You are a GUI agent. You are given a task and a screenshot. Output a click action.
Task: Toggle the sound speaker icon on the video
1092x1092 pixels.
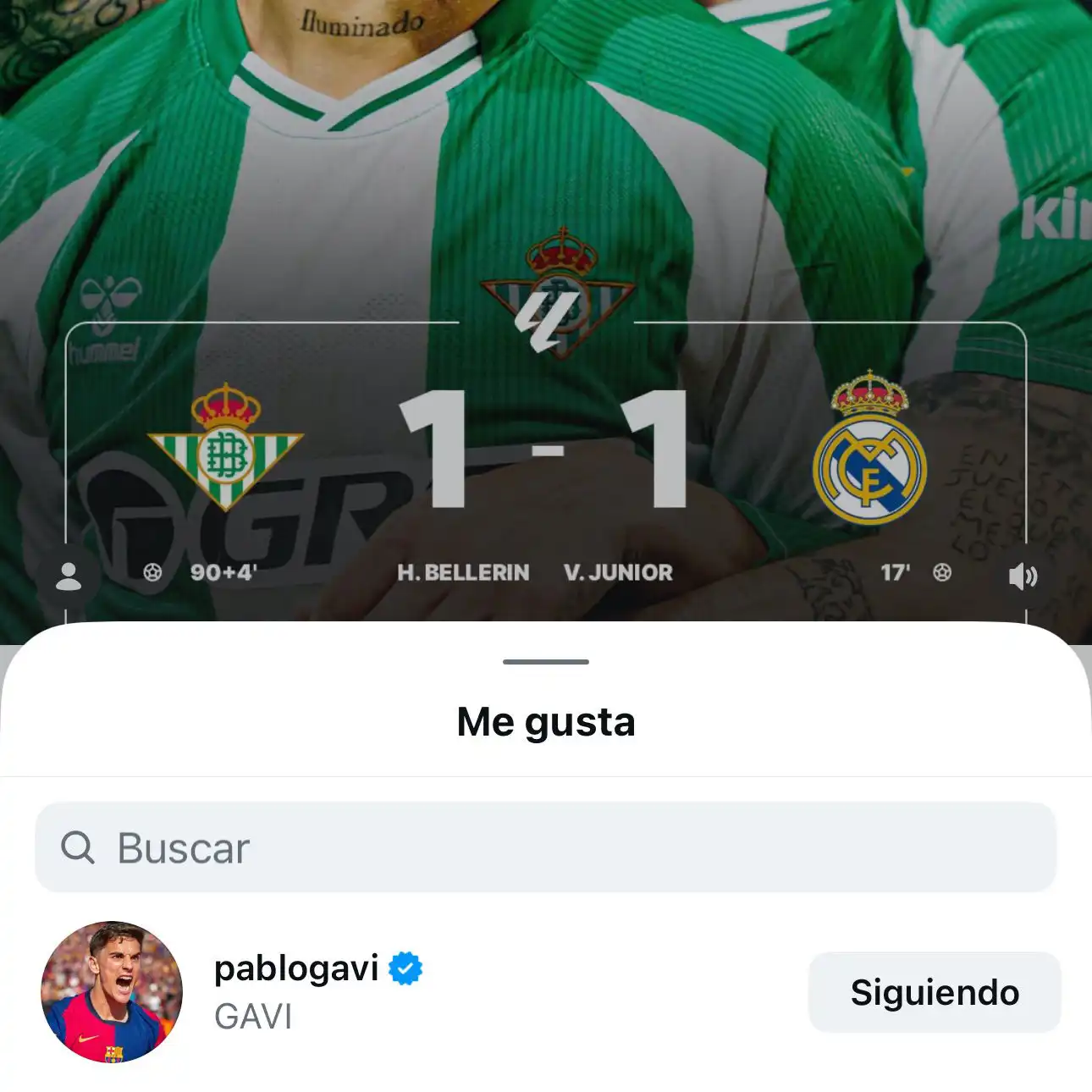coord(1022,576)
